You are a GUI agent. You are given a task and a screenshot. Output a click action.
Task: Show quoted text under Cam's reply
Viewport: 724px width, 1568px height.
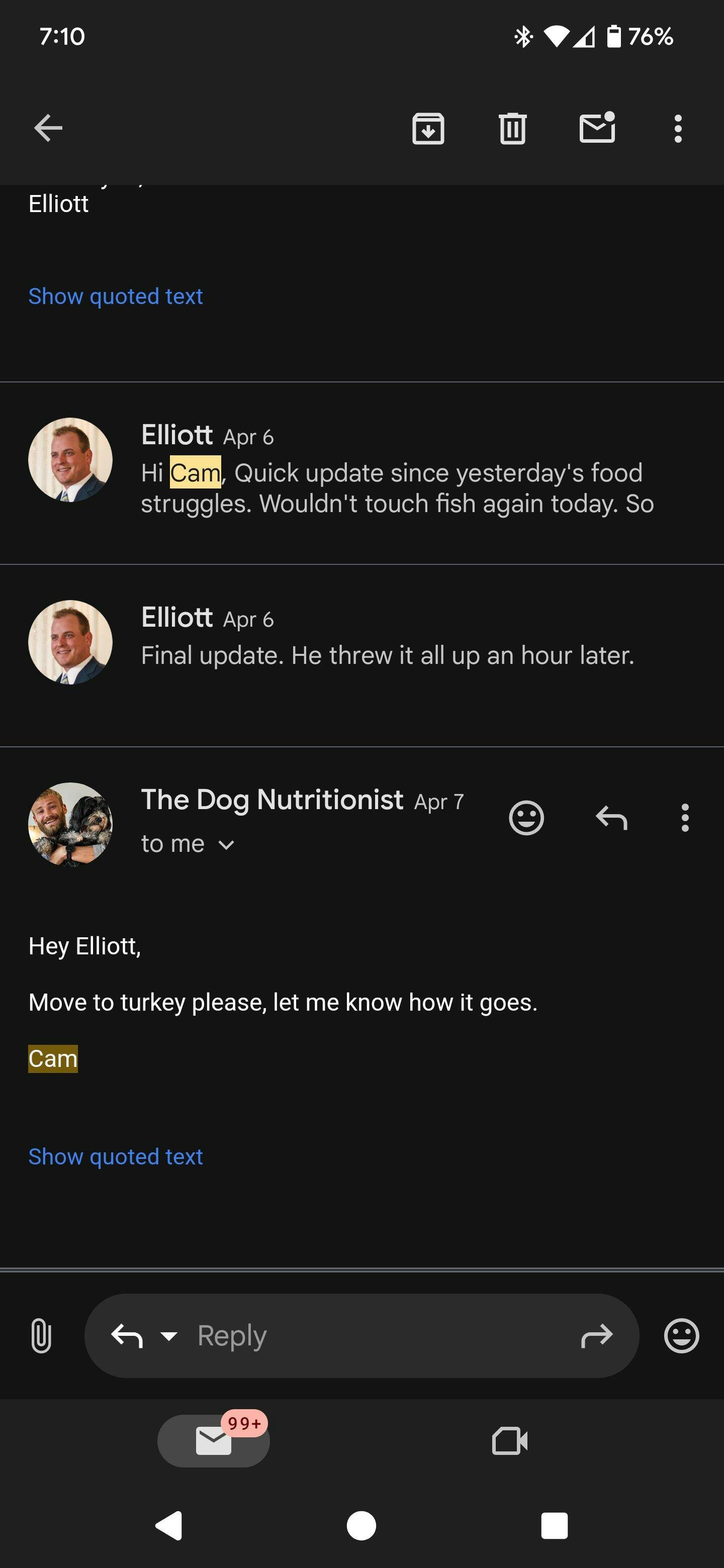click(x=116, y=1156)
